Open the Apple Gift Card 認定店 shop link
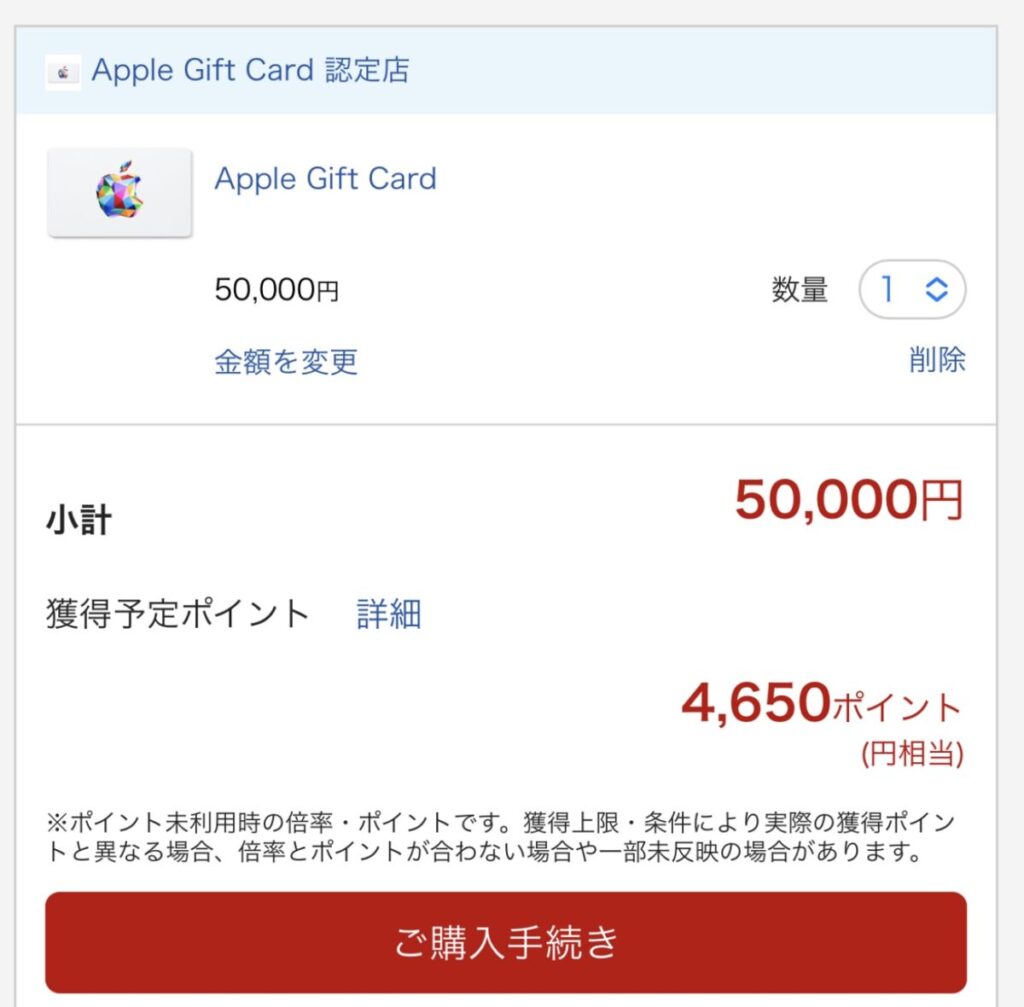 tap(250, 71)
